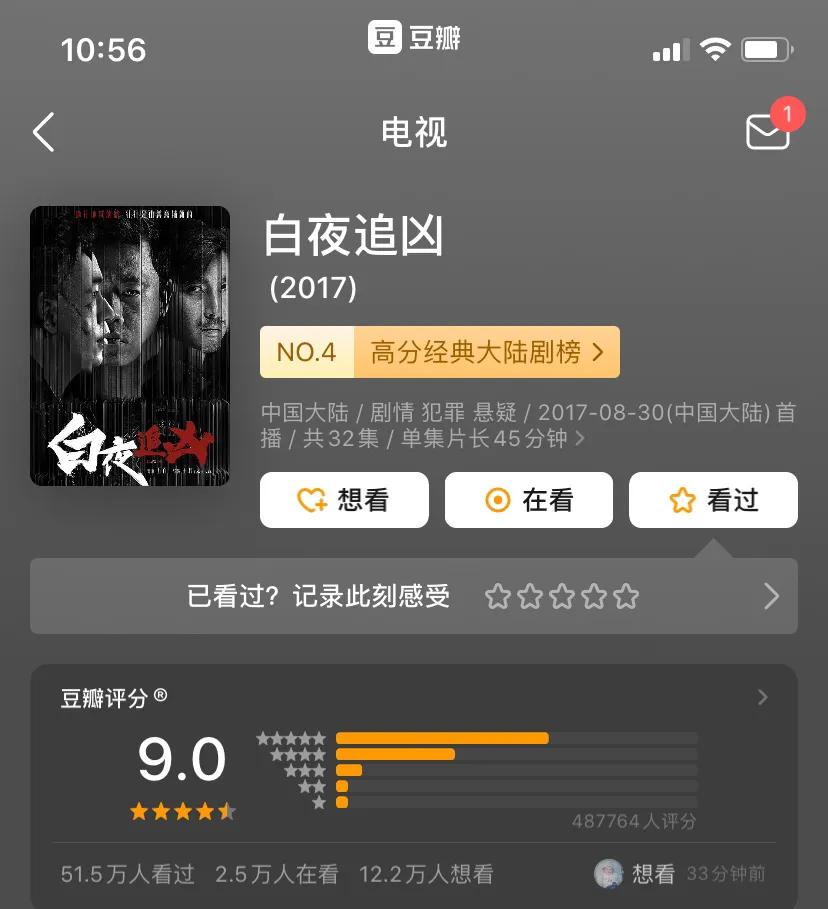Open rating entry via the arrow after 记录此刻感受
This screenshot has height=909, width=828.
click(x=770, y=596)
